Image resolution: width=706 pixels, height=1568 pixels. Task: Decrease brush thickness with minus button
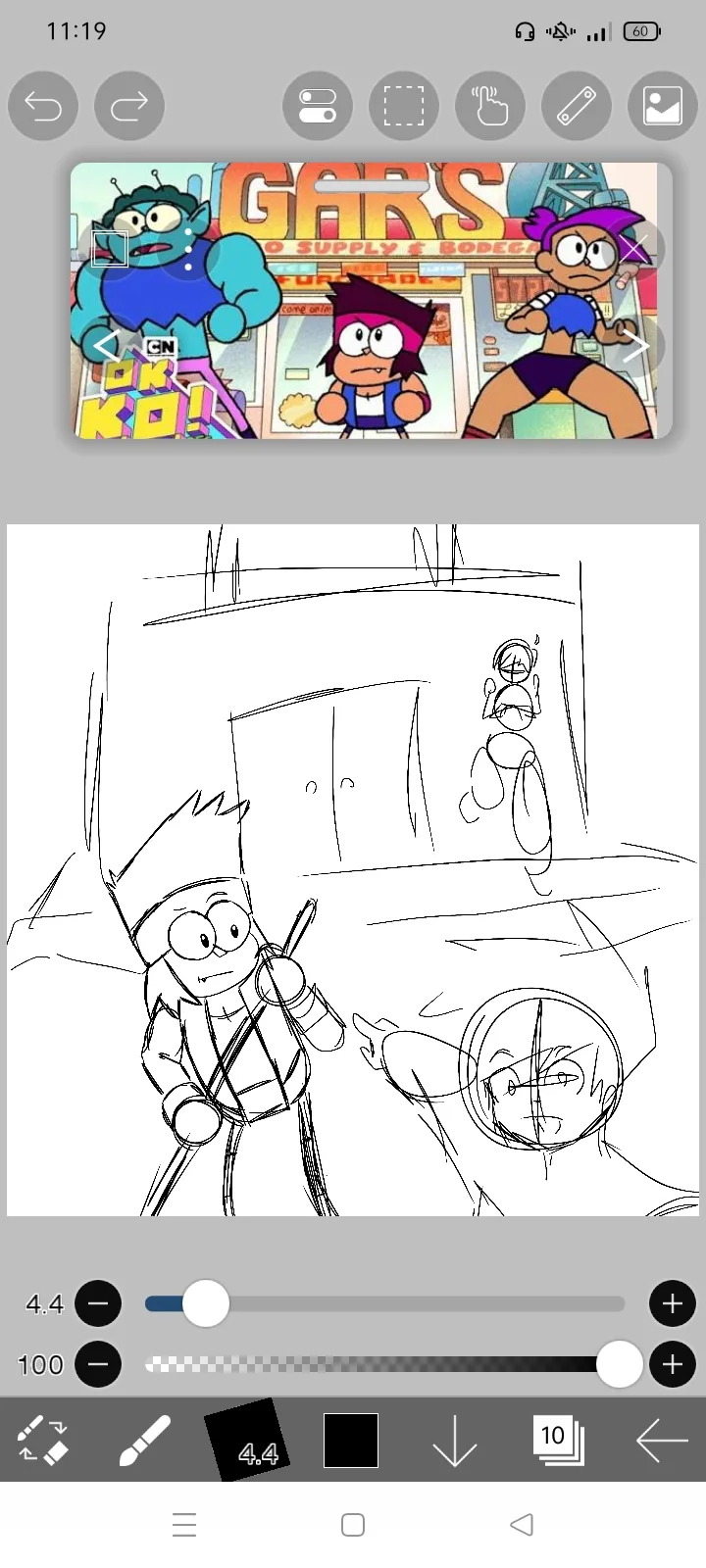(98, 1304)
